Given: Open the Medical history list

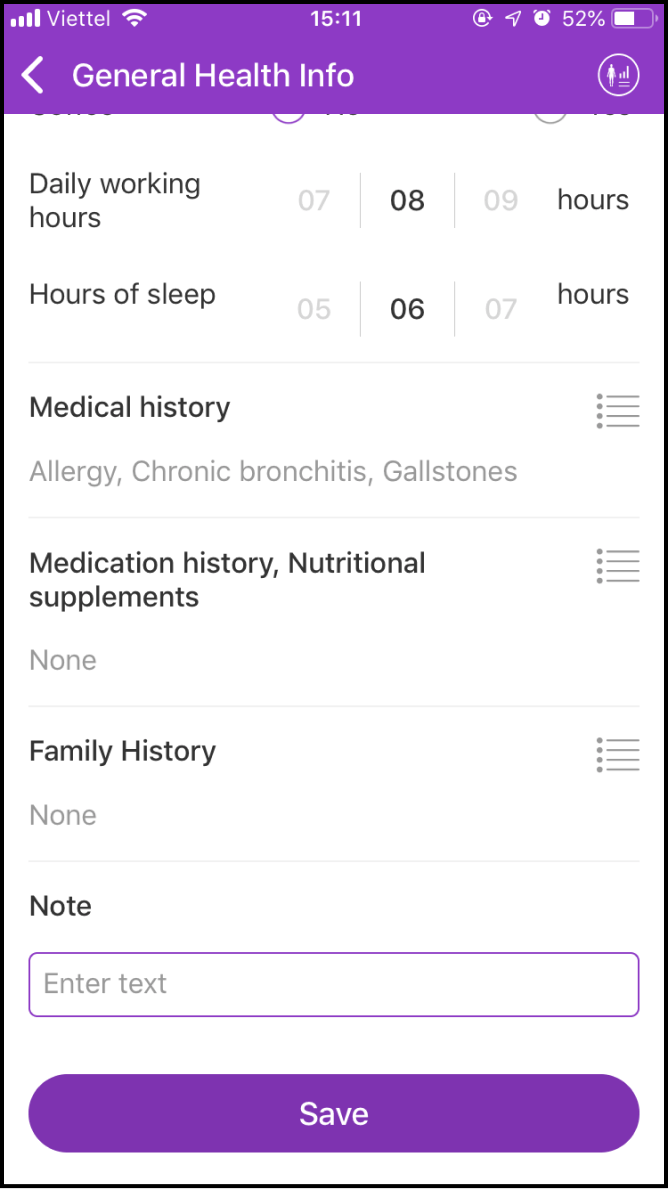Looking at the screenshot, I should click(x=618, y=410).
